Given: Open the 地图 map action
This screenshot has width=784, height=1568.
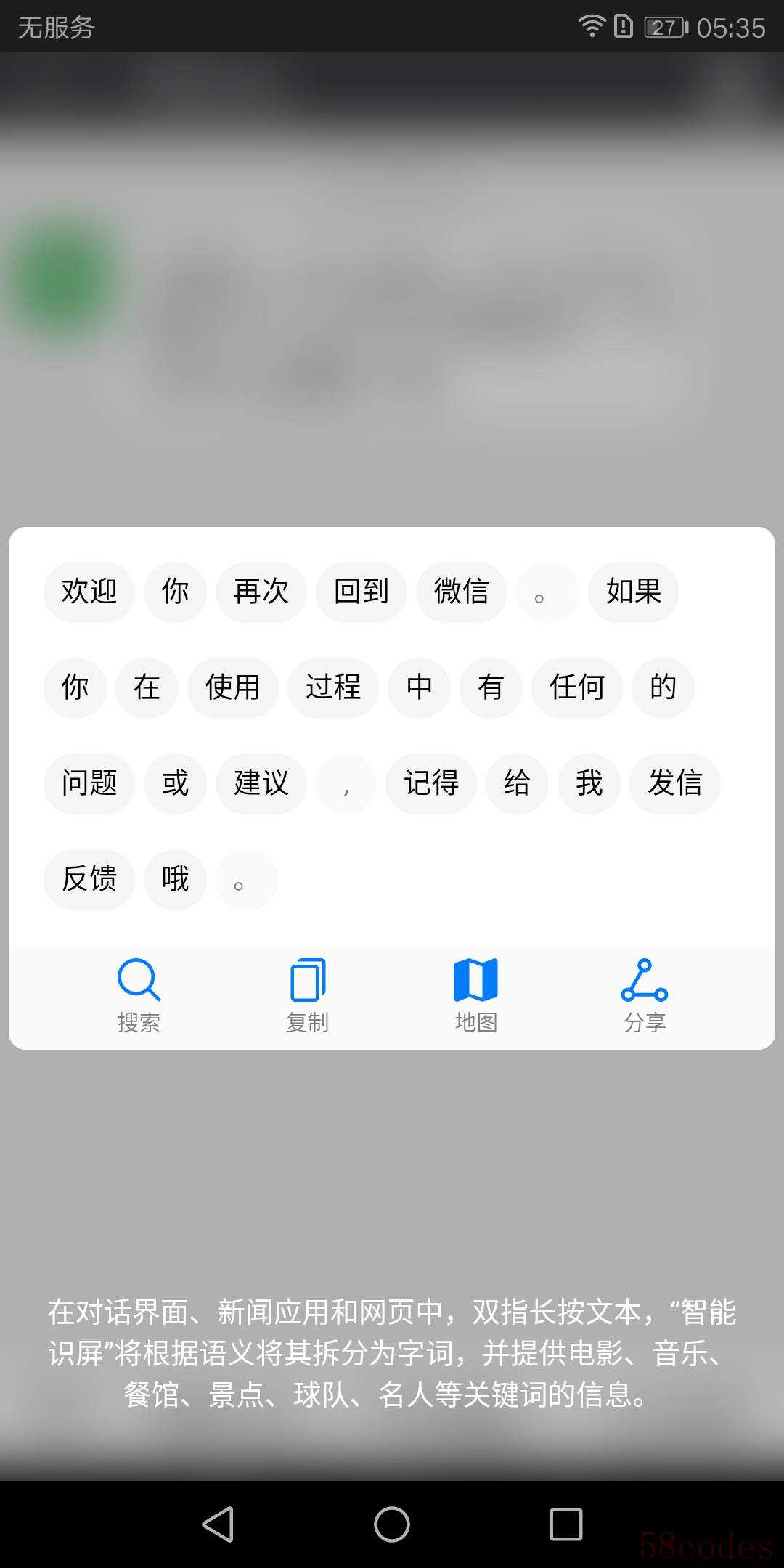Looking at the screenshot, I should [x=475, y=995].
